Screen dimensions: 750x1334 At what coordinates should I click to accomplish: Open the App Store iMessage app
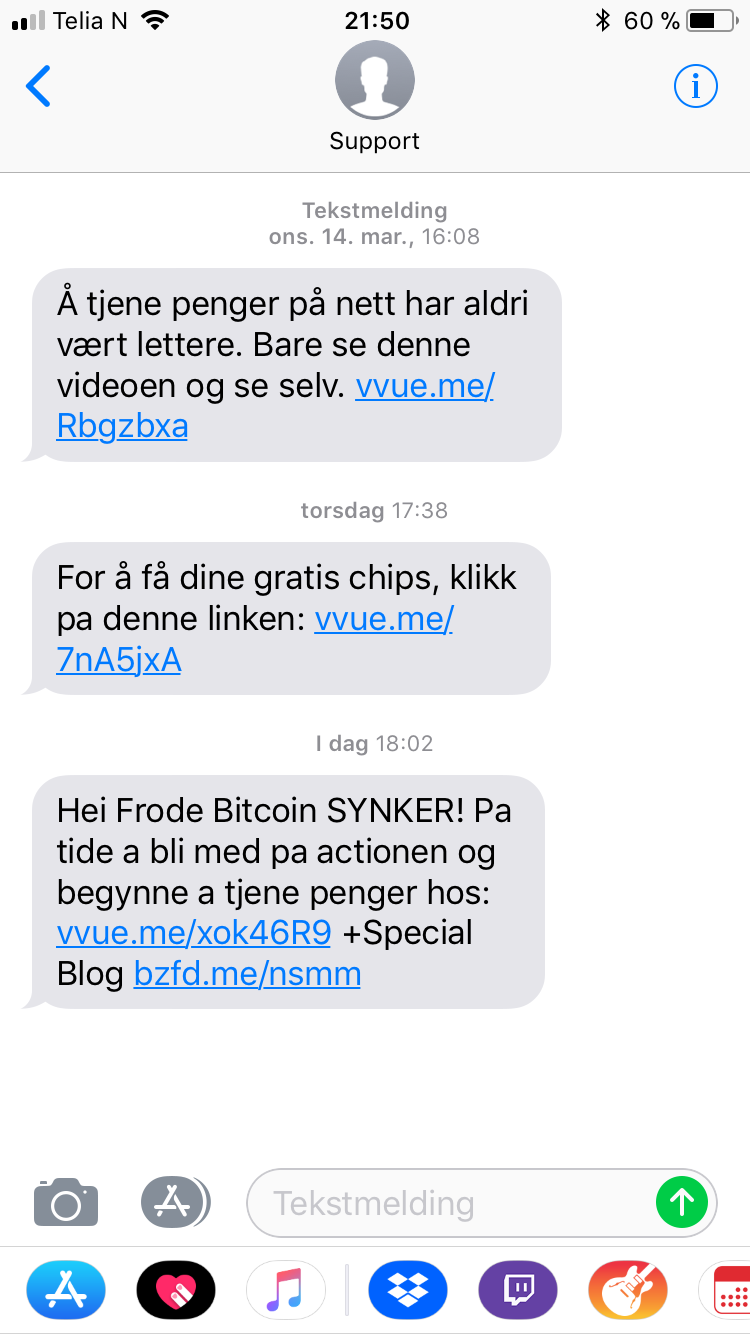point(65,1290)
